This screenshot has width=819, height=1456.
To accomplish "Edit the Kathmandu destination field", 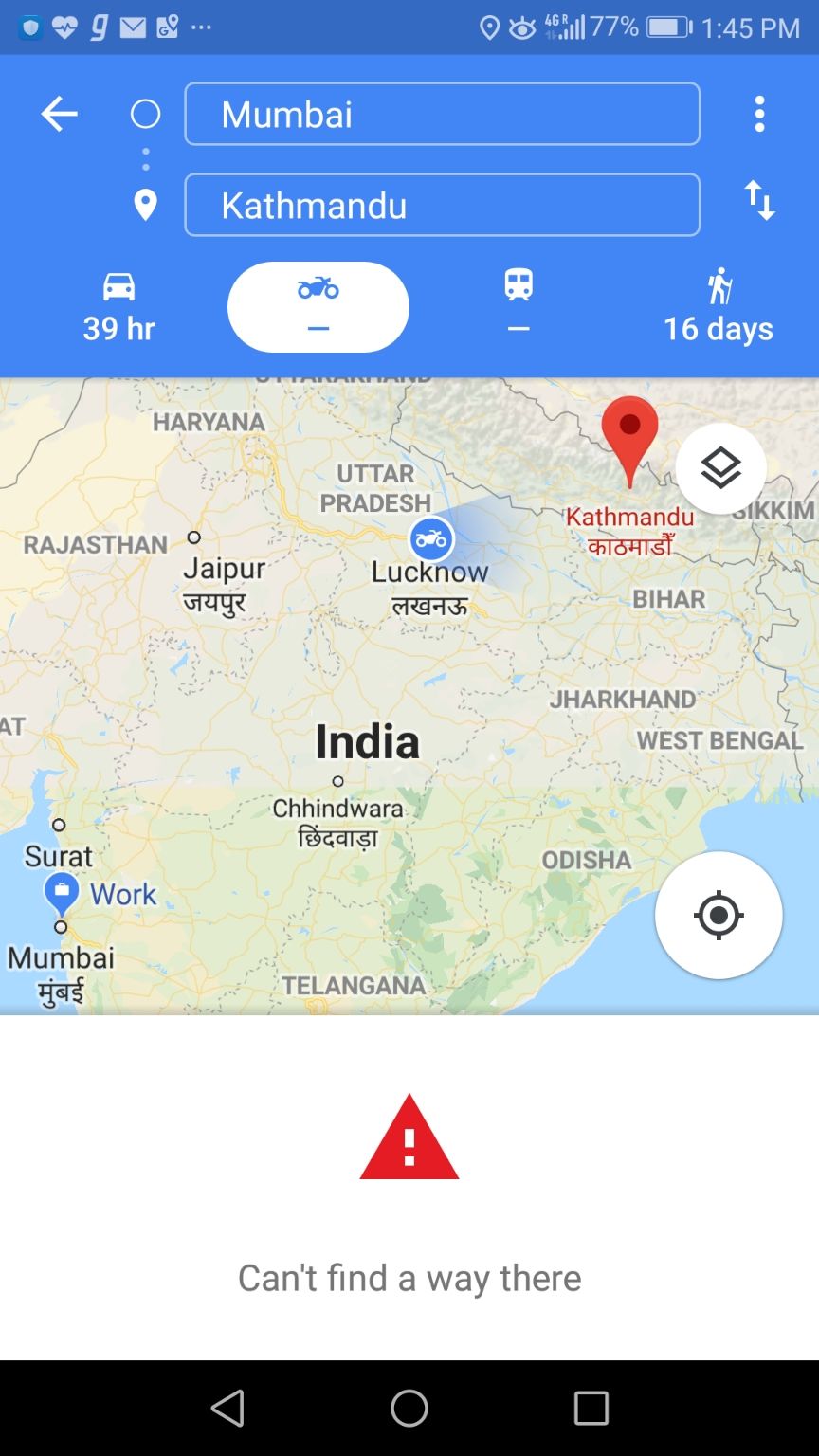I will tap(442, 205).
